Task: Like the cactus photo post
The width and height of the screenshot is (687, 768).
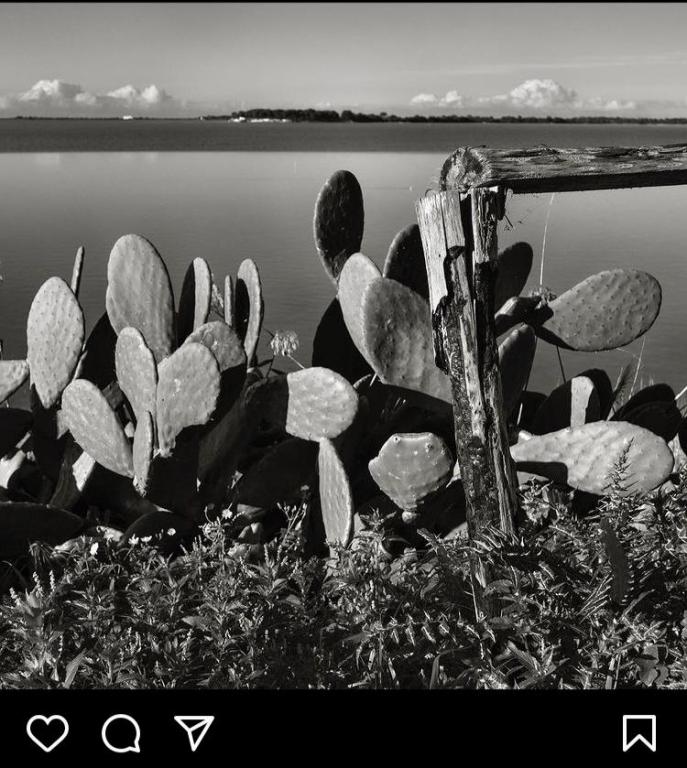Action: (x=47, y=733)
